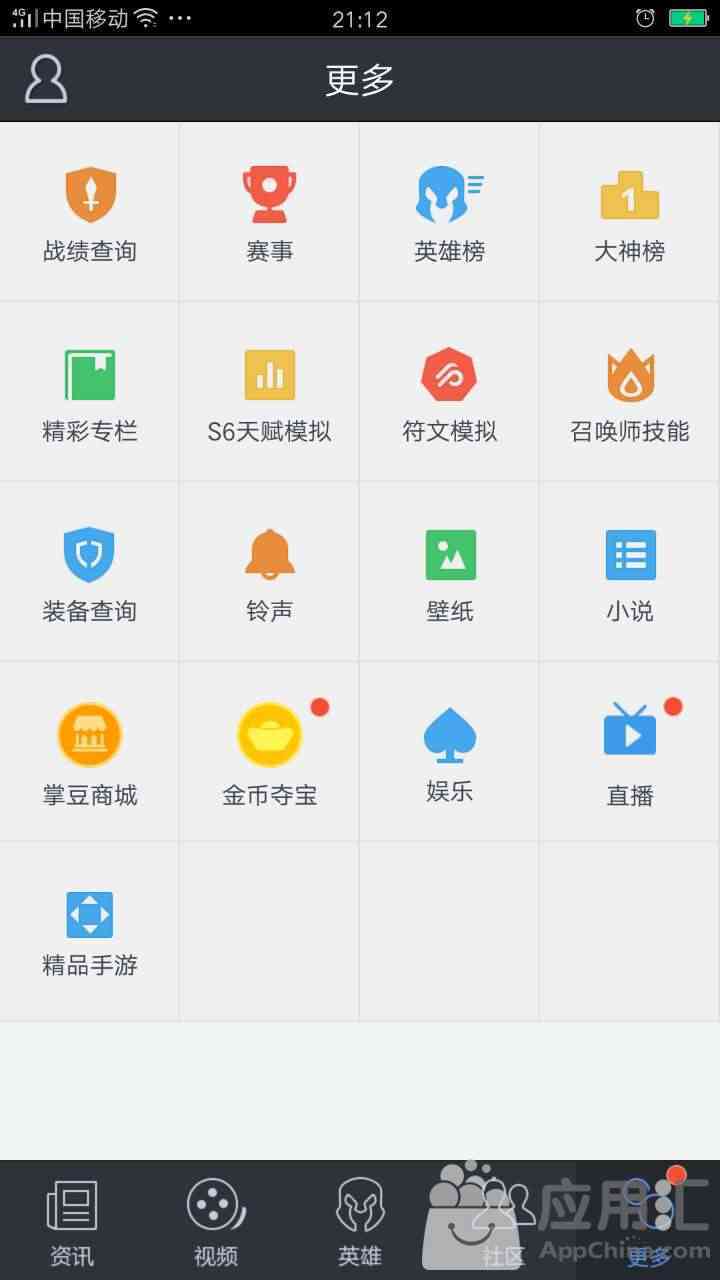Viewport: 720px width, 1280px height.
Task: Open the 娱乐 entertainment section
Action: 450,752
